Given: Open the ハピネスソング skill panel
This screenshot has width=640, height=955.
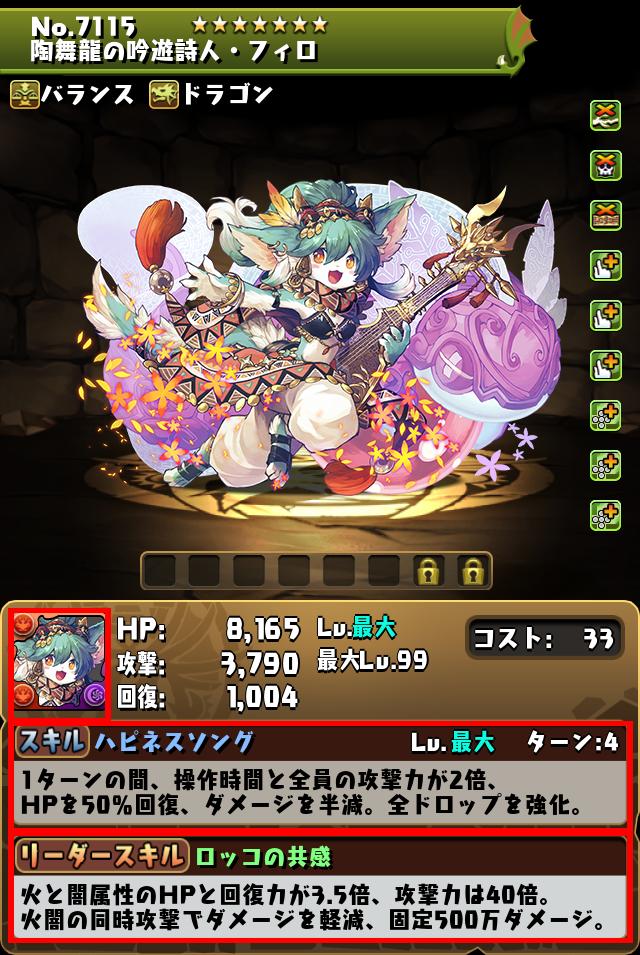Looking at the screenshot, I should point(320,777).
